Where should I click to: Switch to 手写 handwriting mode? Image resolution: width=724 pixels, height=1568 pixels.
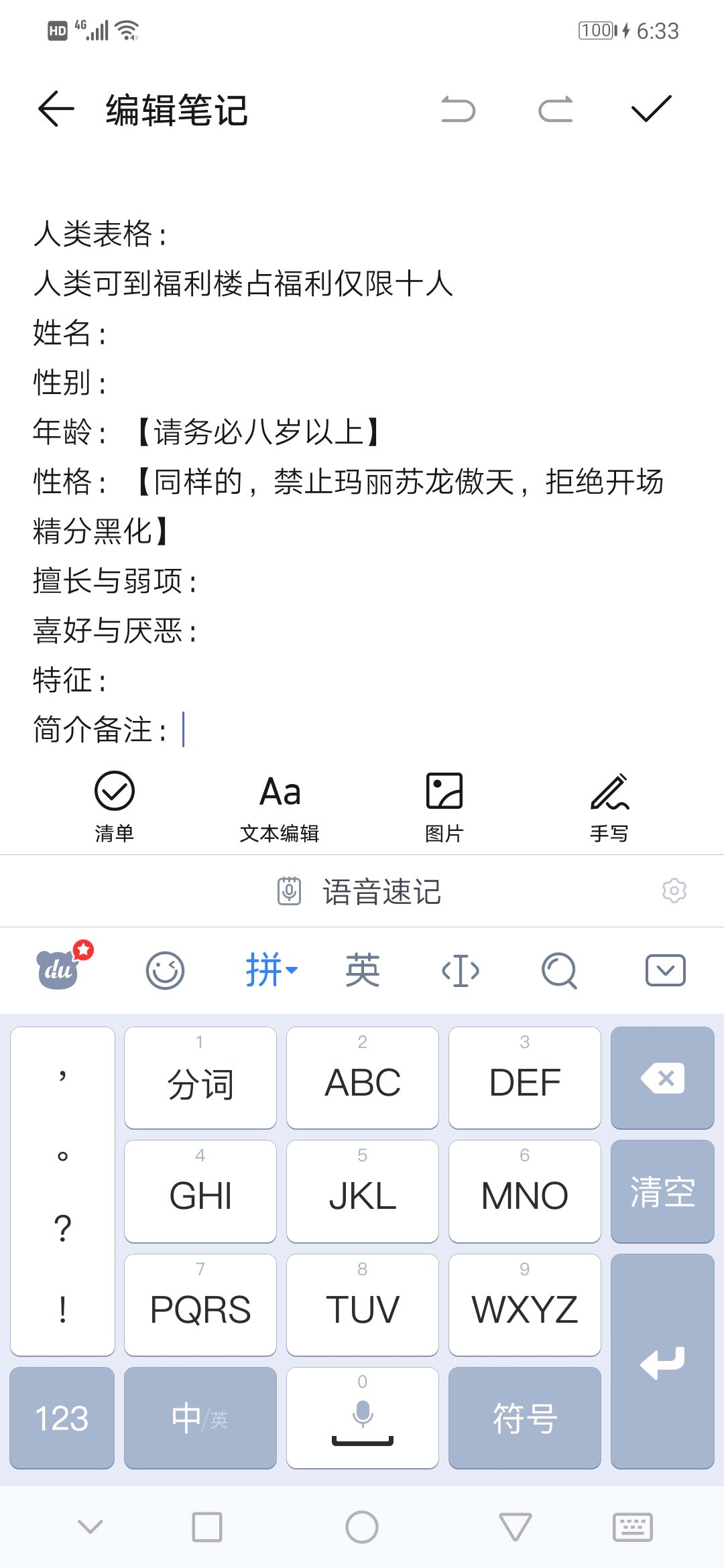[609, 807]
